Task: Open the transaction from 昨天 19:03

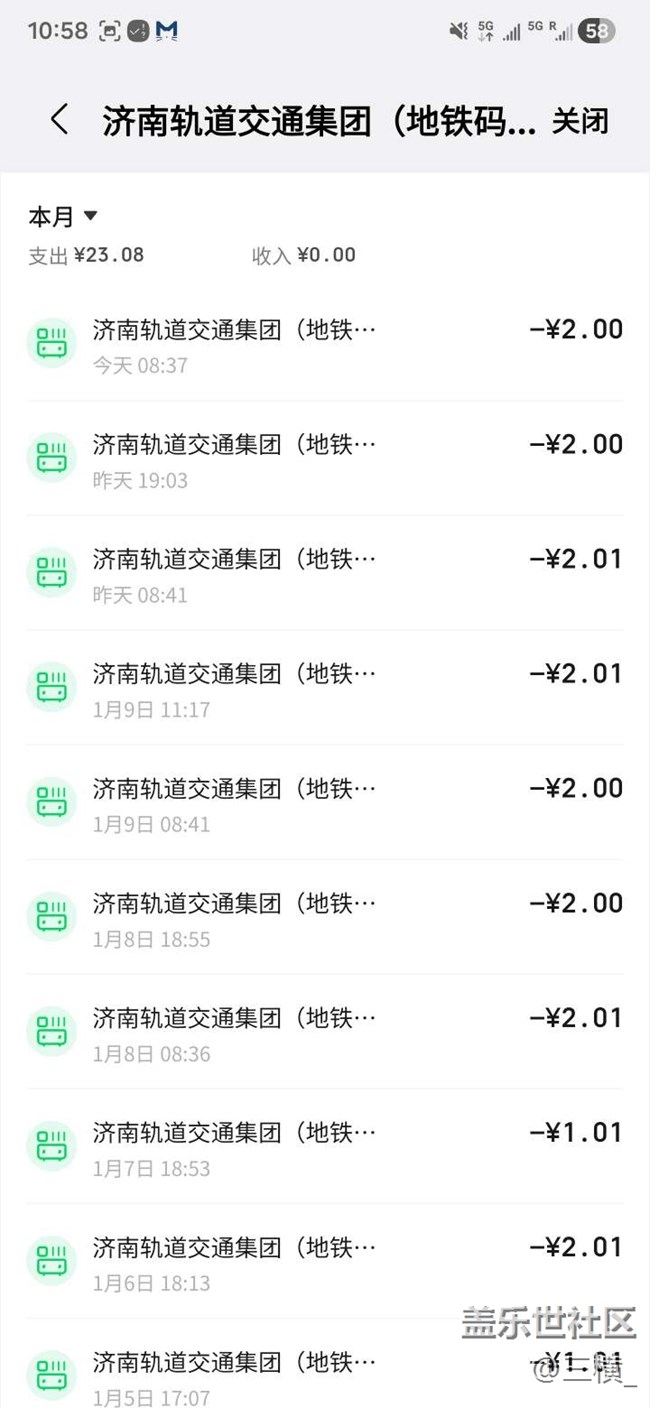Action: pyautogui.click(x=325, y=459)
